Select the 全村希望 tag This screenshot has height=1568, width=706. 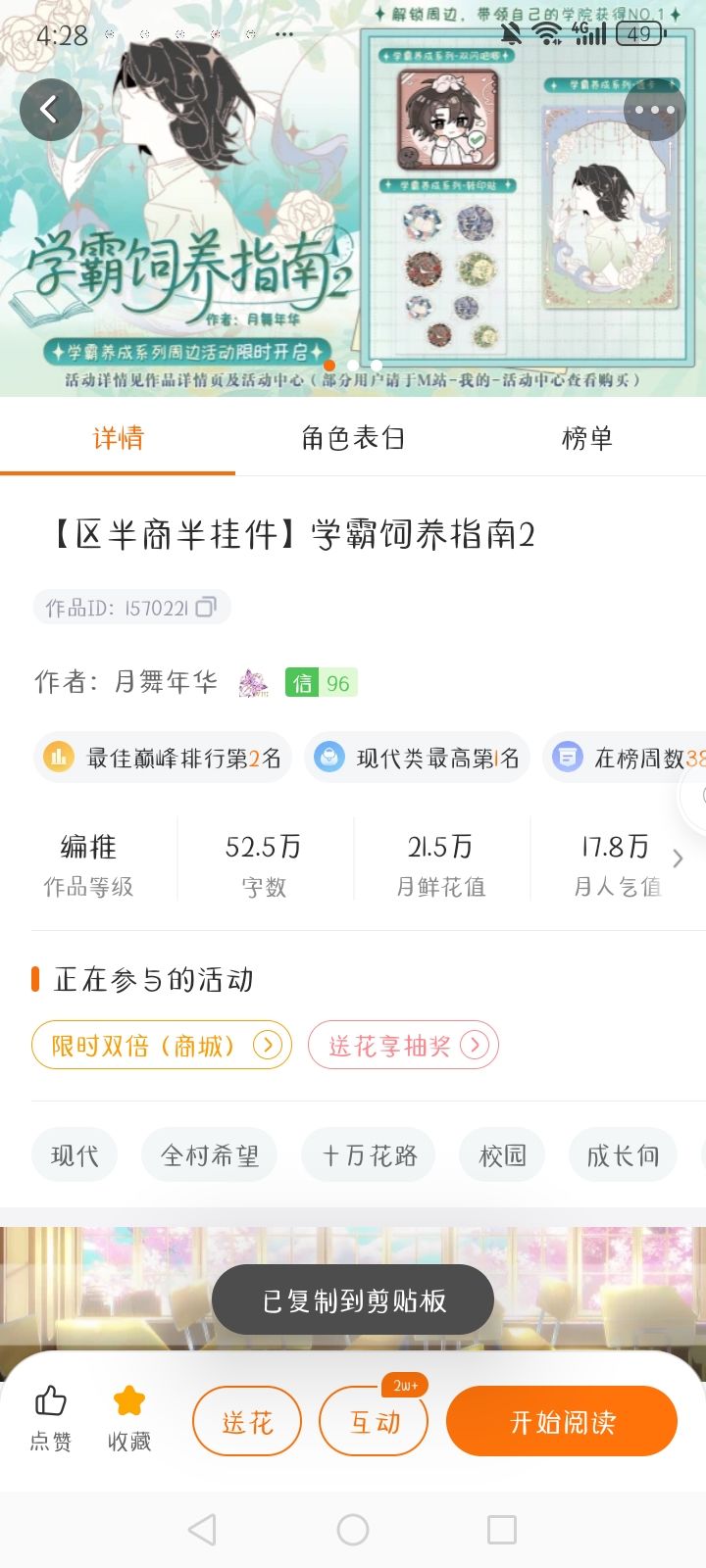click(210, 1155)
